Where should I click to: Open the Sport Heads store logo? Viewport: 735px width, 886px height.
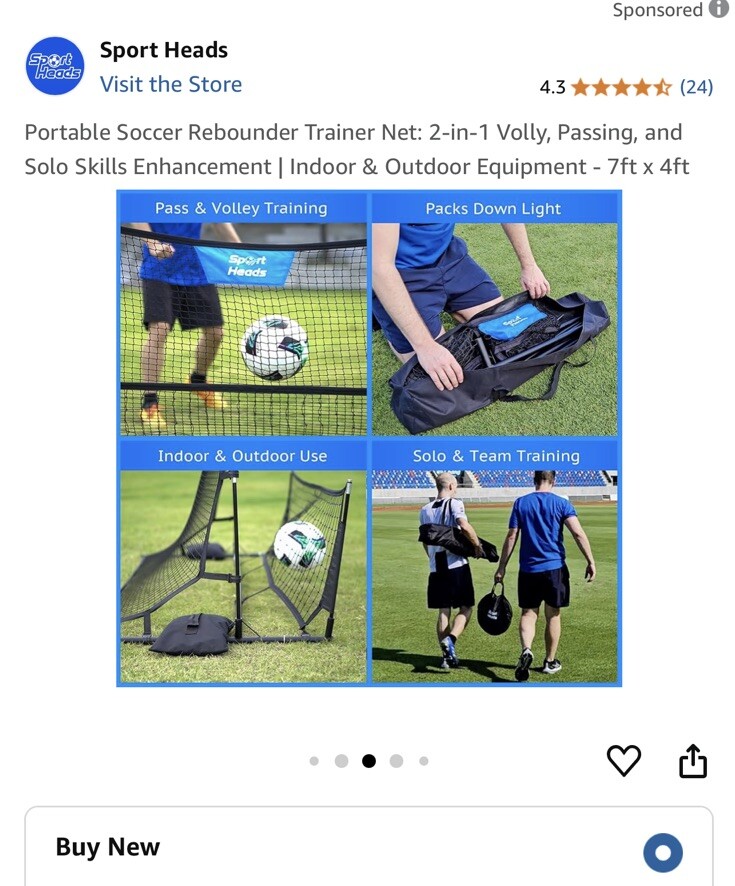click(x=55, y=66)
